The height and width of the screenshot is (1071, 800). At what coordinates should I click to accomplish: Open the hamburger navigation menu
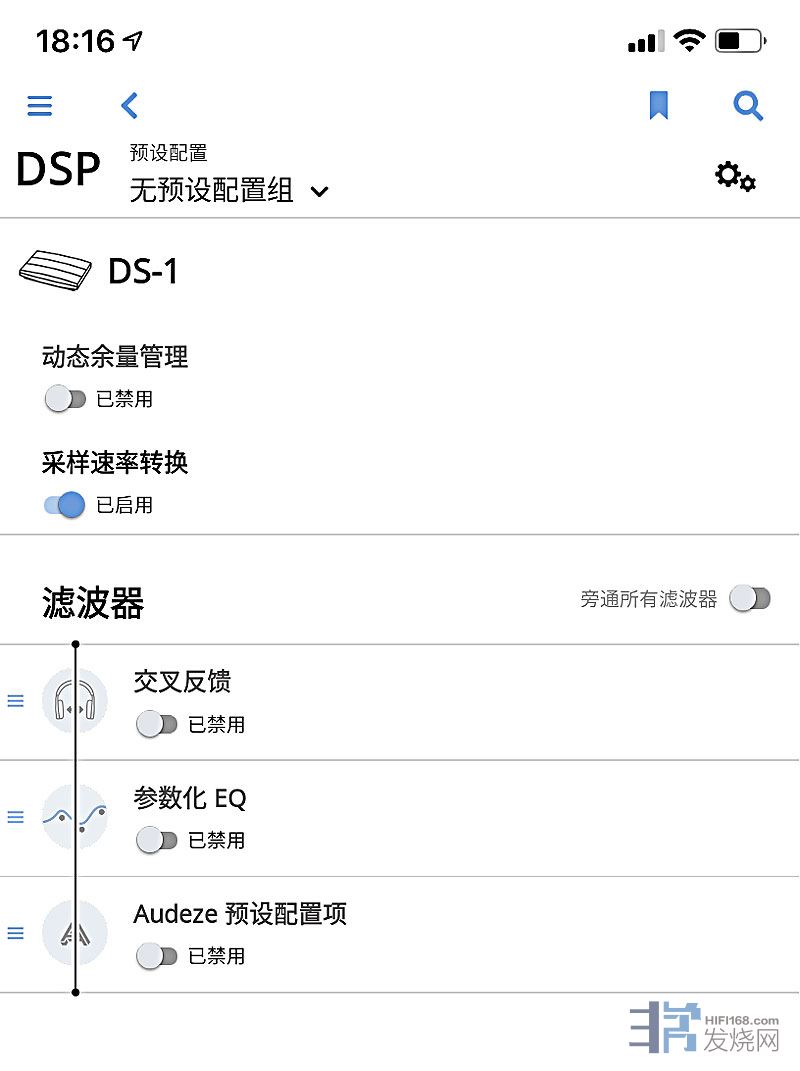(40, 105)
